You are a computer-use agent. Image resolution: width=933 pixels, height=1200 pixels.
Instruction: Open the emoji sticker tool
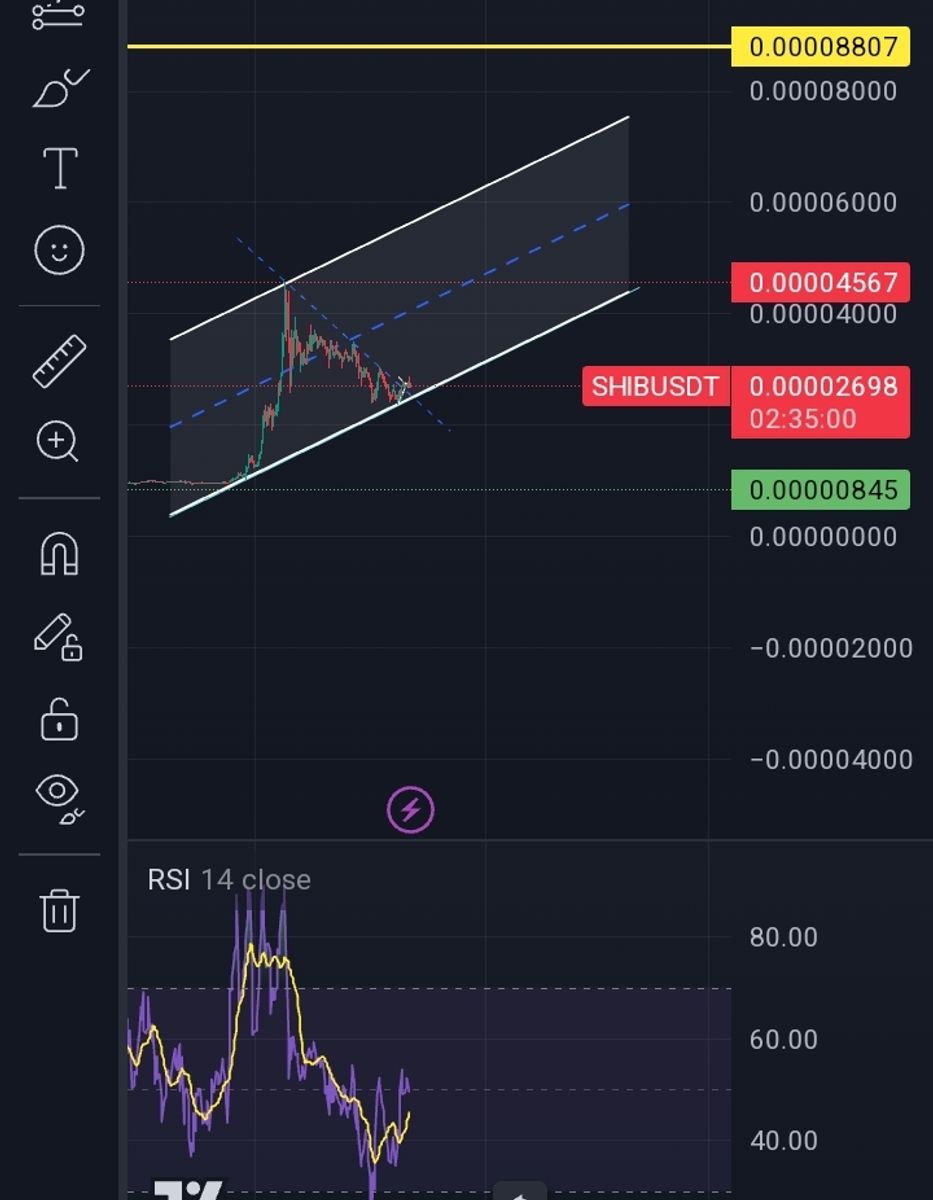coord(60,249)
